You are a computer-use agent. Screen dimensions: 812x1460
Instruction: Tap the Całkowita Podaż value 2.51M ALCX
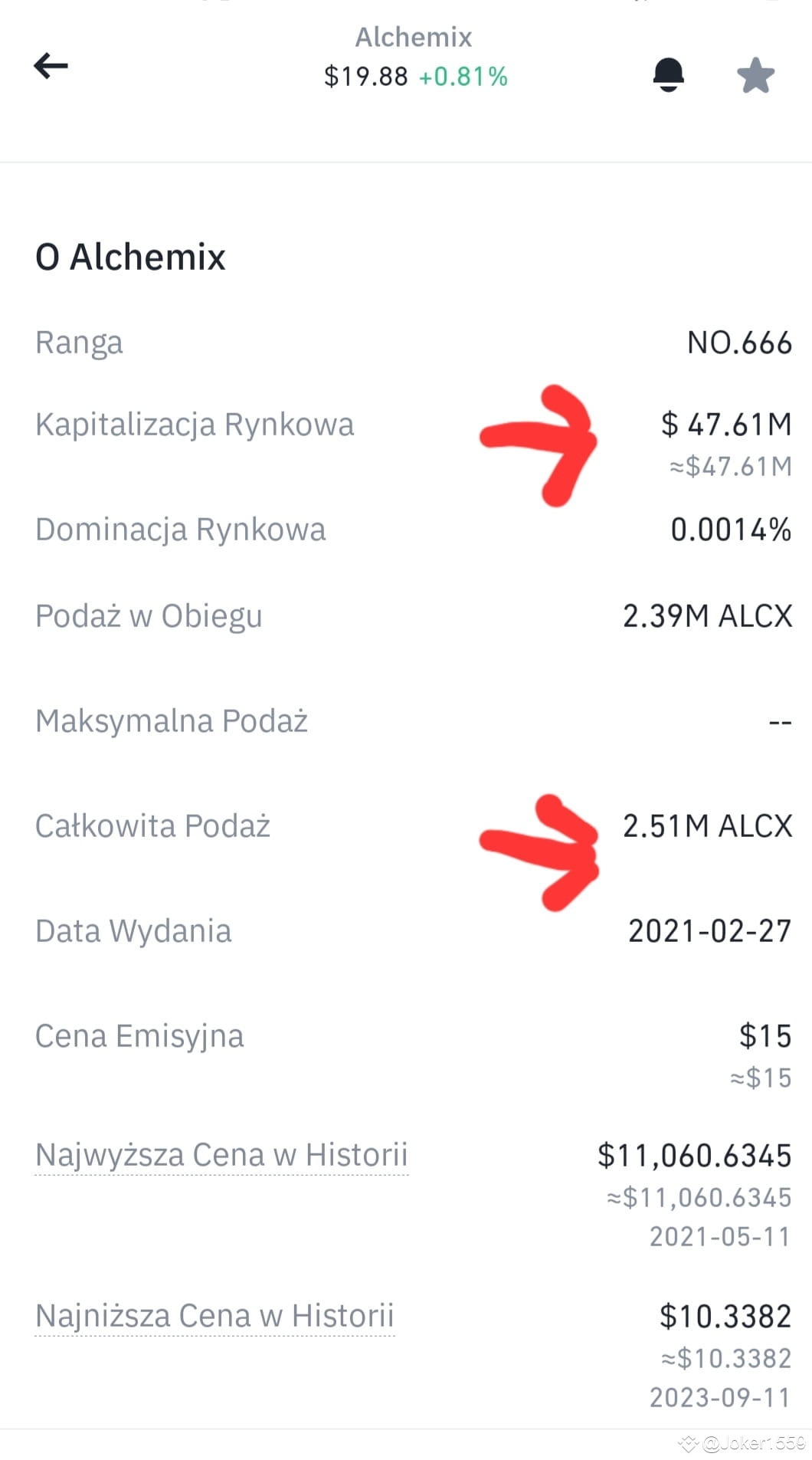click(706, 825)
